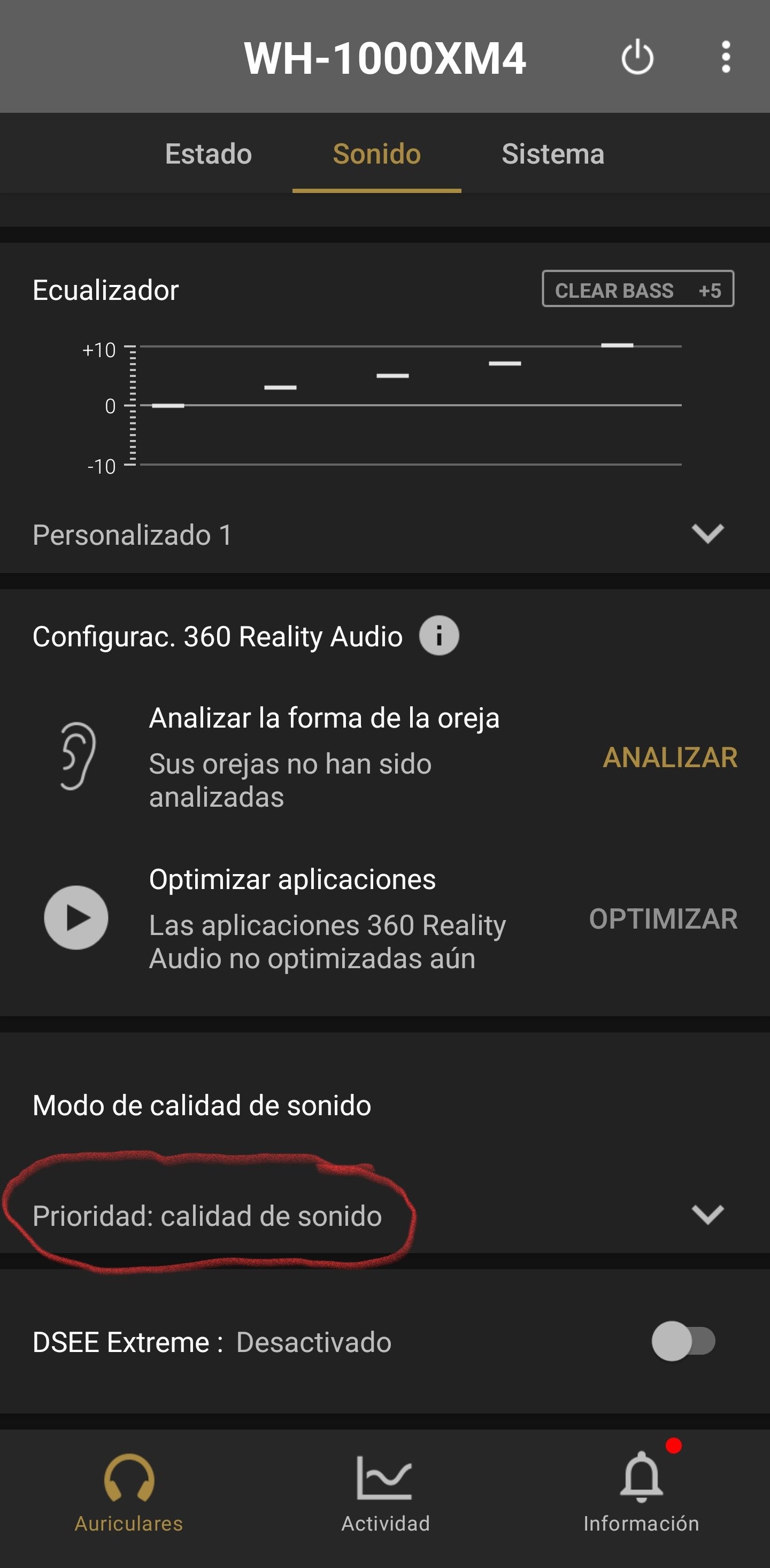770x1568 pixels.
Task: Expand the sound quality mode selector chevron
Action: [707, 1216]
